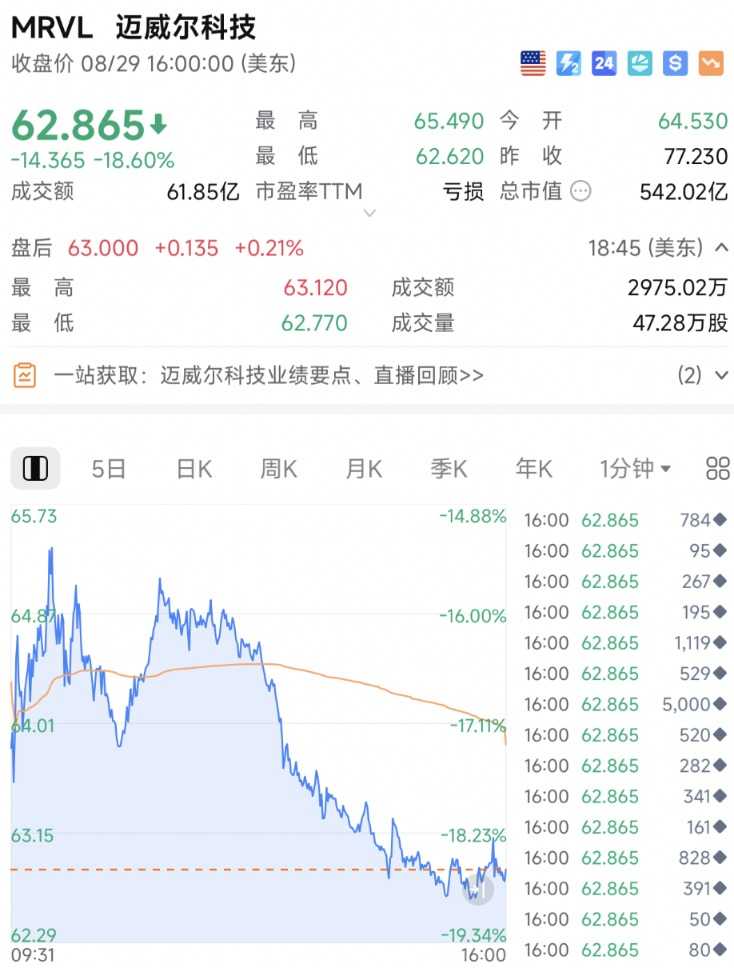Open the 1分钟 interval dropdown
734x968 pixels.
tap(635, 468)
